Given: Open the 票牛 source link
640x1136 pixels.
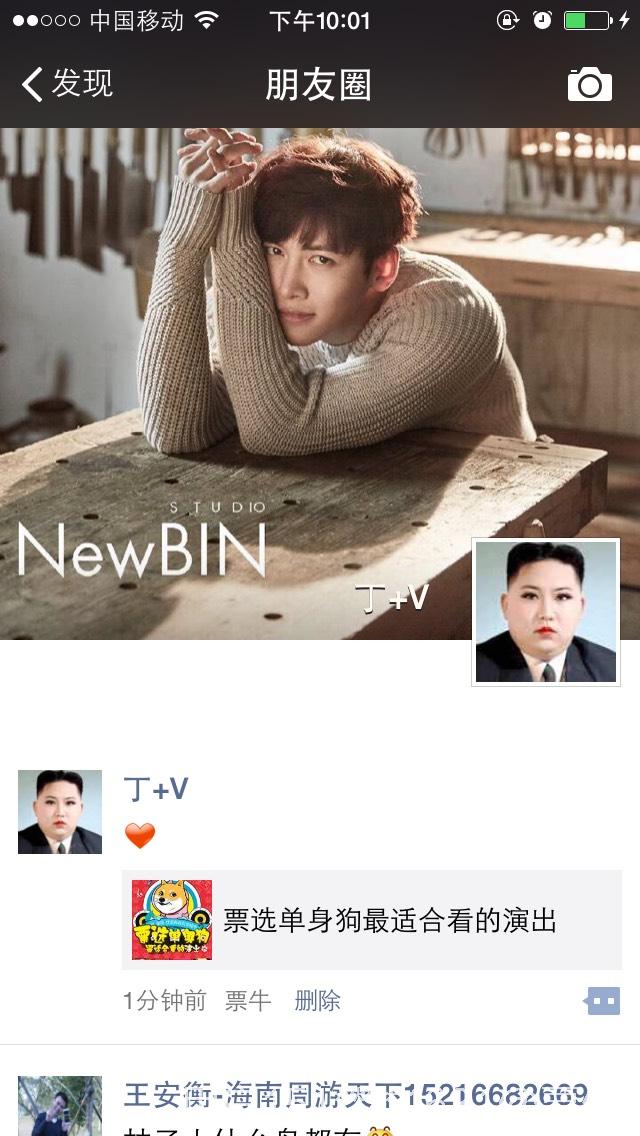Looking at the screenshot, I should [248, 1000].
